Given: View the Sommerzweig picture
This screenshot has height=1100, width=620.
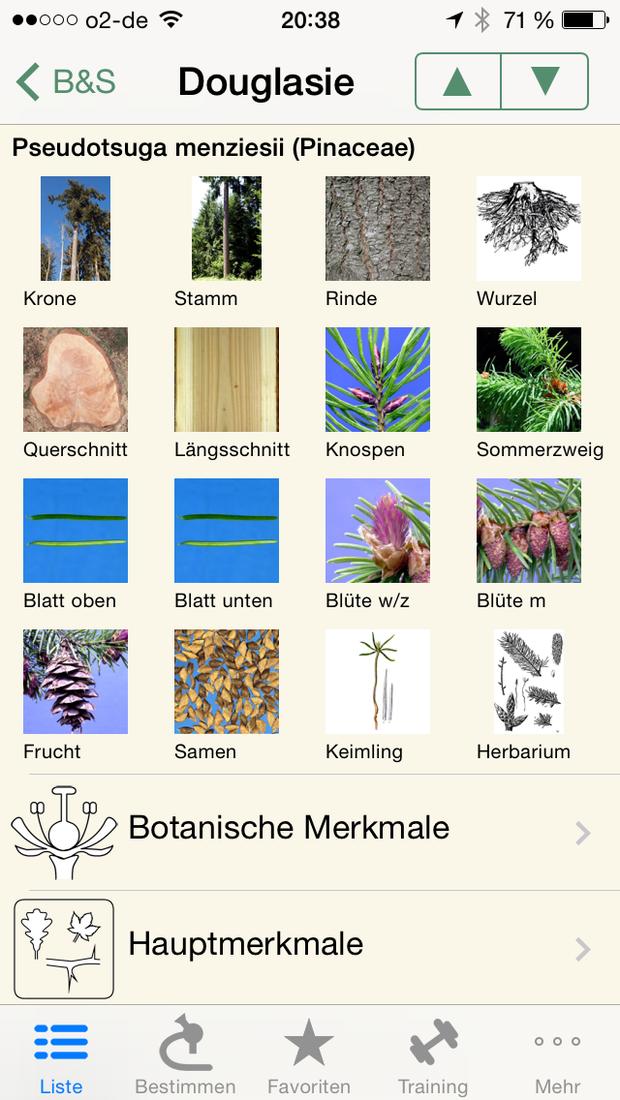Looking at the screenshot, I should 529,380.
